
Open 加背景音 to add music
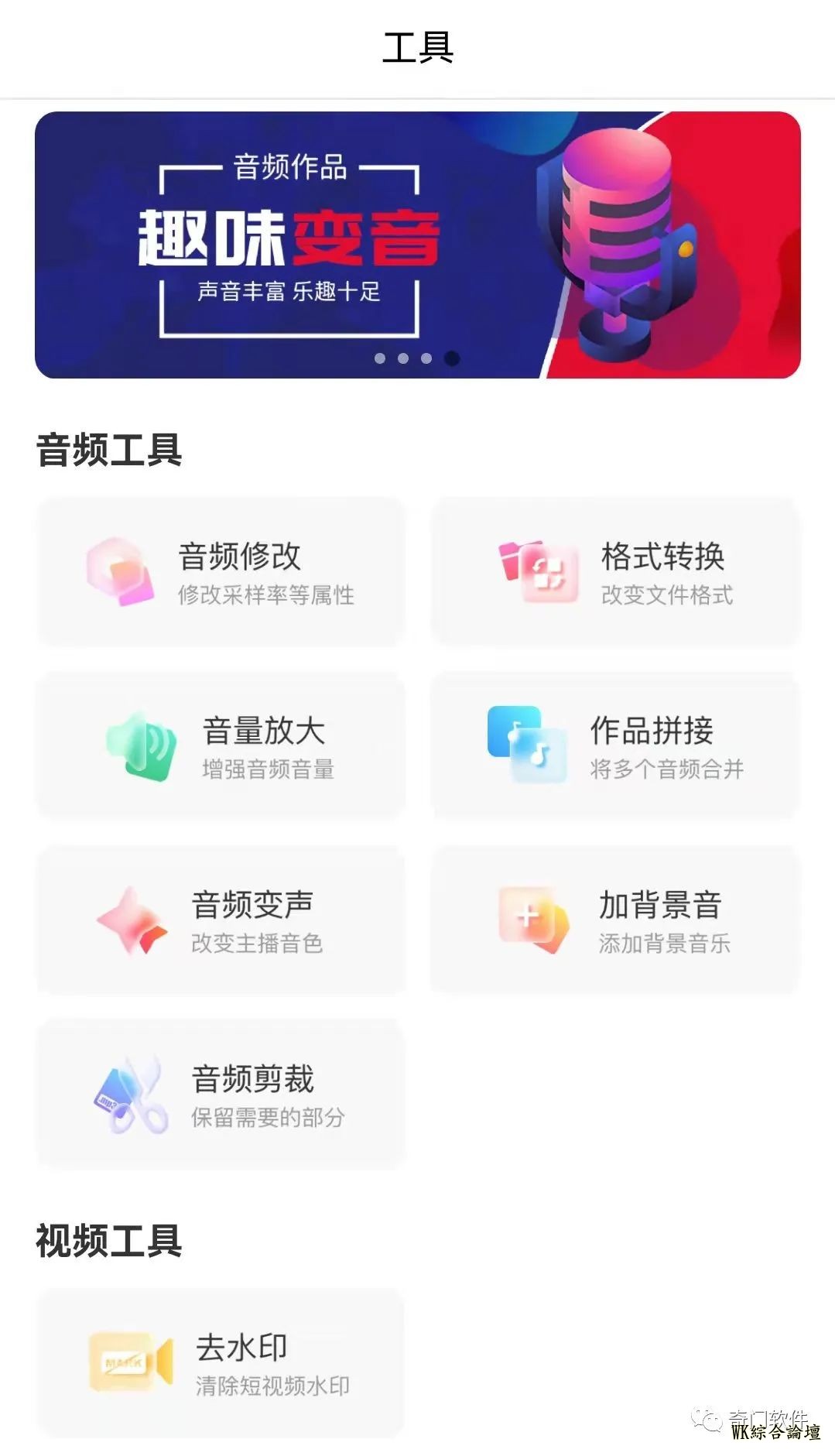[x=615, y=921]
